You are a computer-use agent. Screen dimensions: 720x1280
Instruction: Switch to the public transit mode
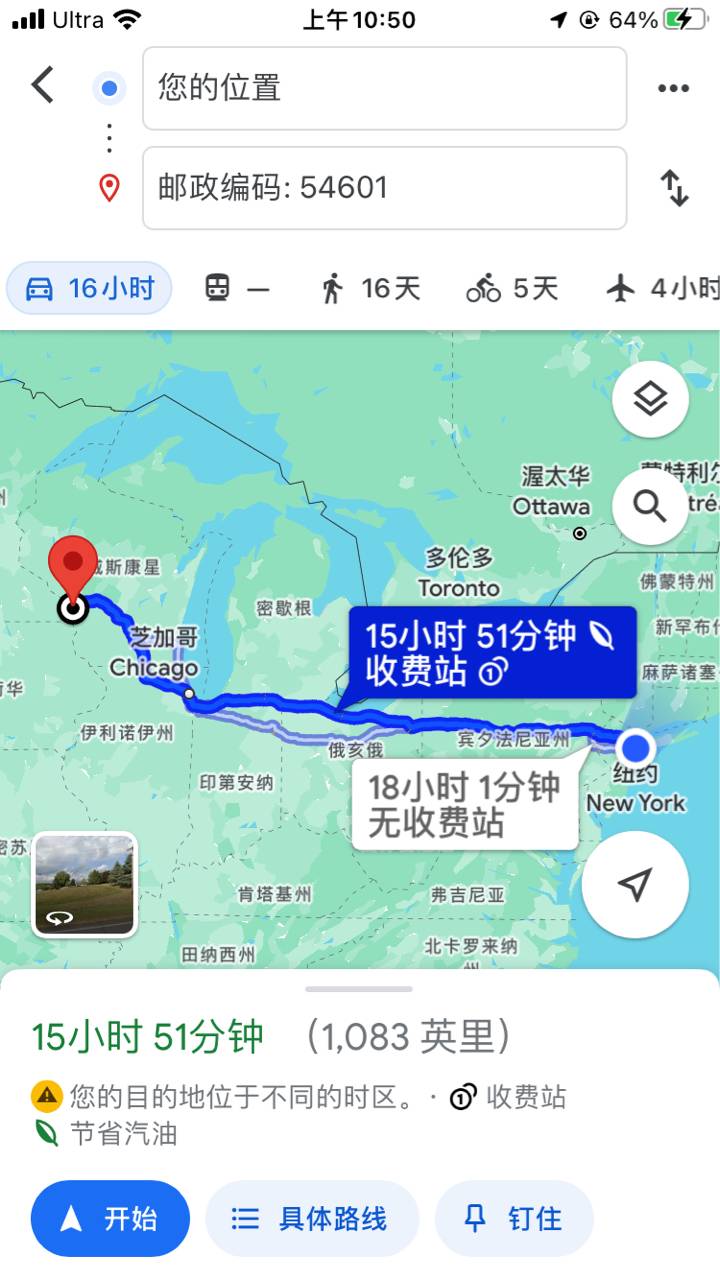point(237,289)
